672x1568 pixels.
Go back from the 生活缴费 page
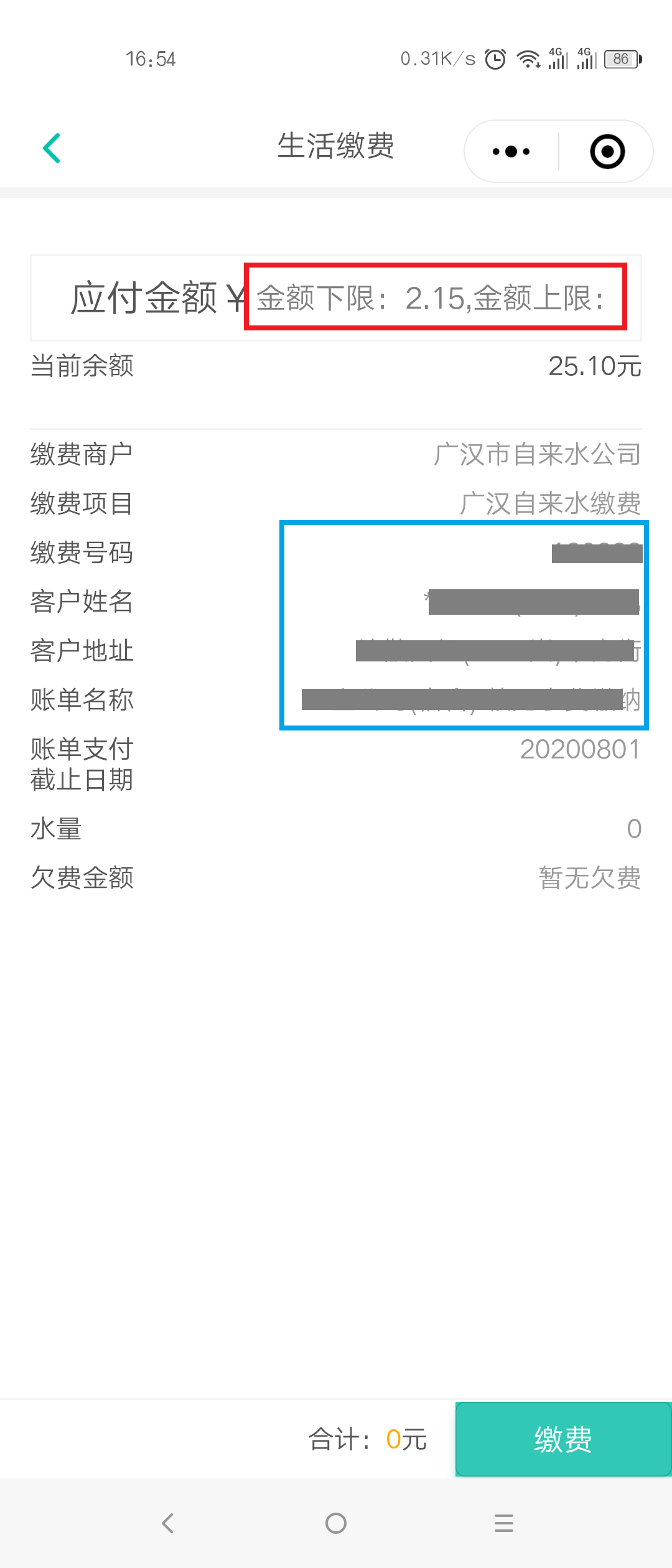(x=52, y=148)
